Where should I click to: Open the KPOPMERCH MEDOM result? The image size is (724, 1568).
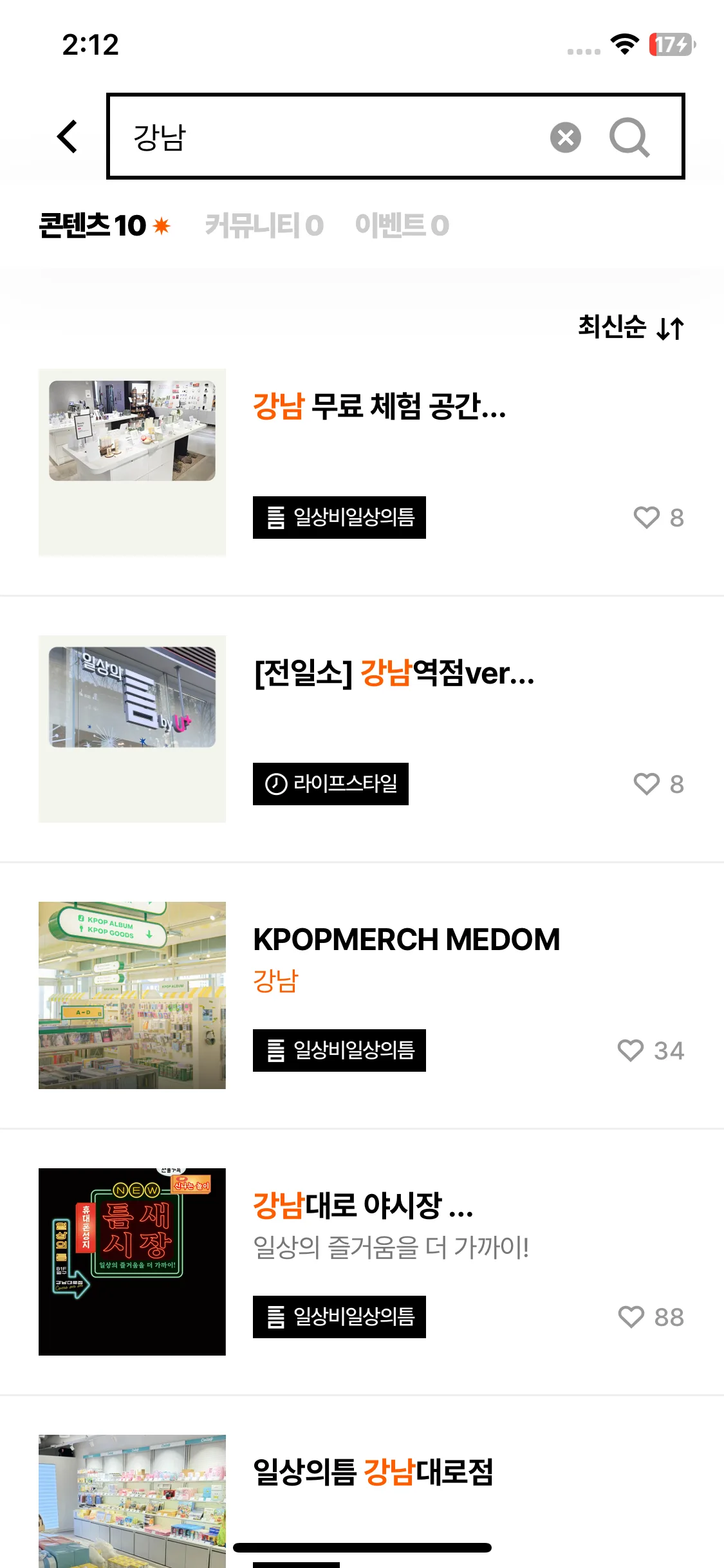(x=406, y=940)
